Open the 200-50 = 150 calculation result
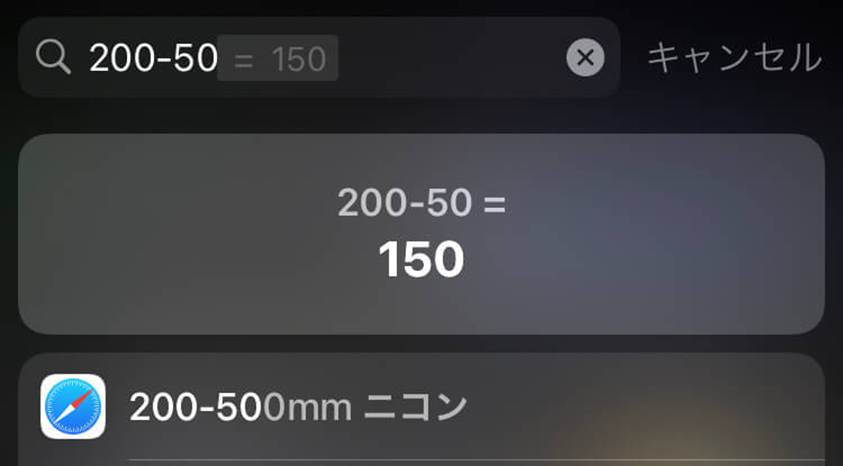This screenshot has width=843, height=466. [421, 234]
